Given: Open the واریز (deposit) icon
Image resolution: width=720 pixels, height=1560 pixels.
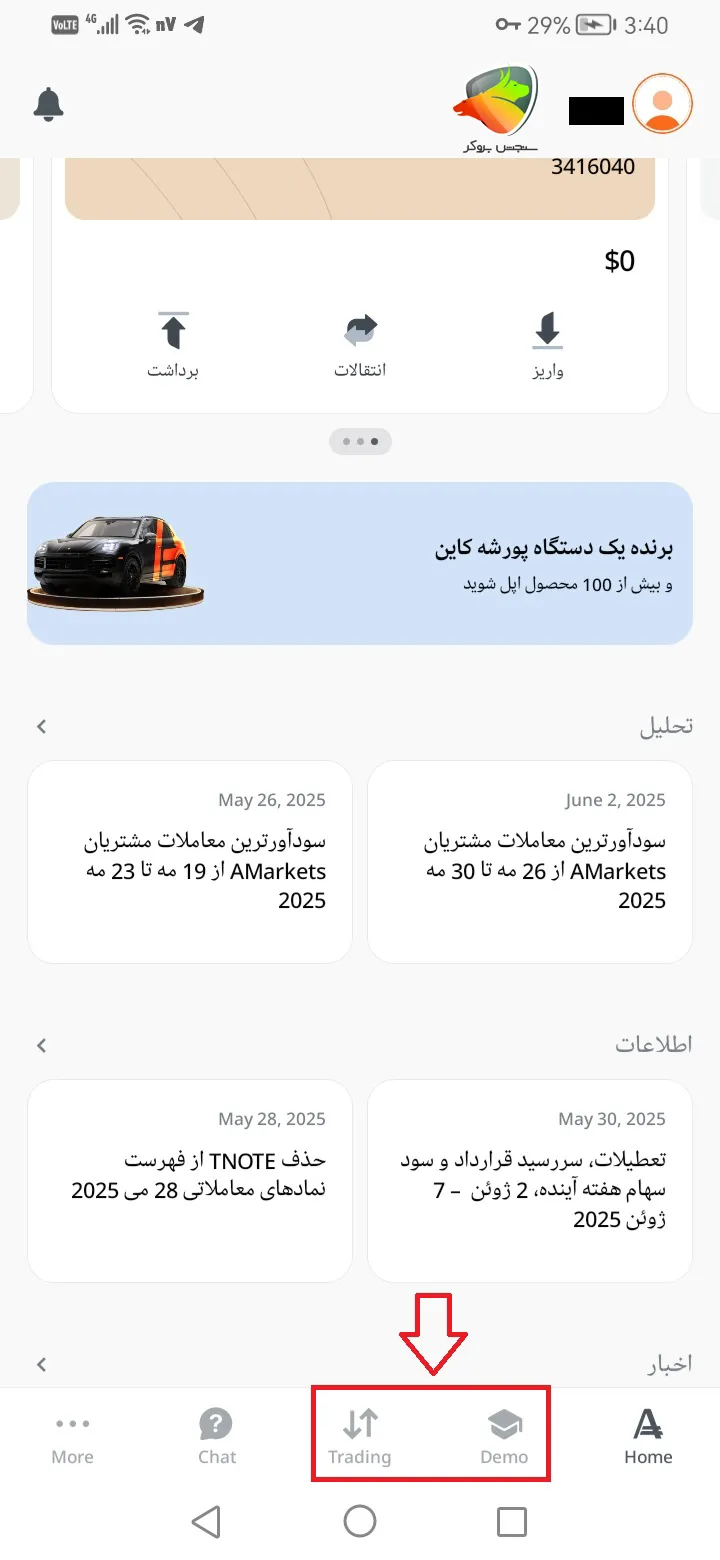Looking at the screenshot, I should [x=547, y=330].
